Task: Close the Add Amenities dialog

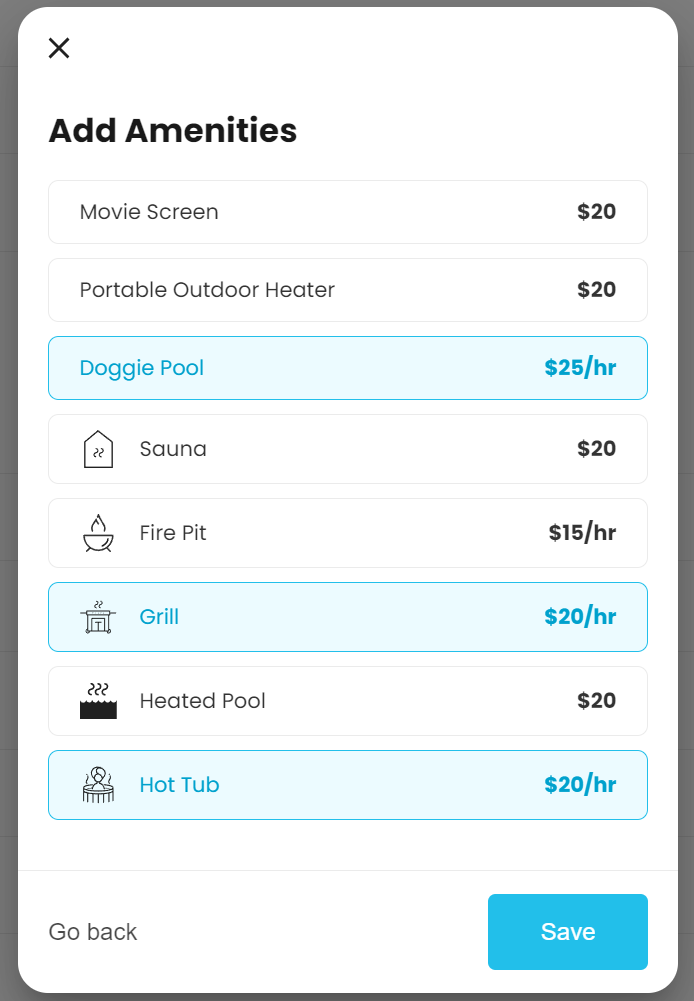Action: click(x=59, y=48)
